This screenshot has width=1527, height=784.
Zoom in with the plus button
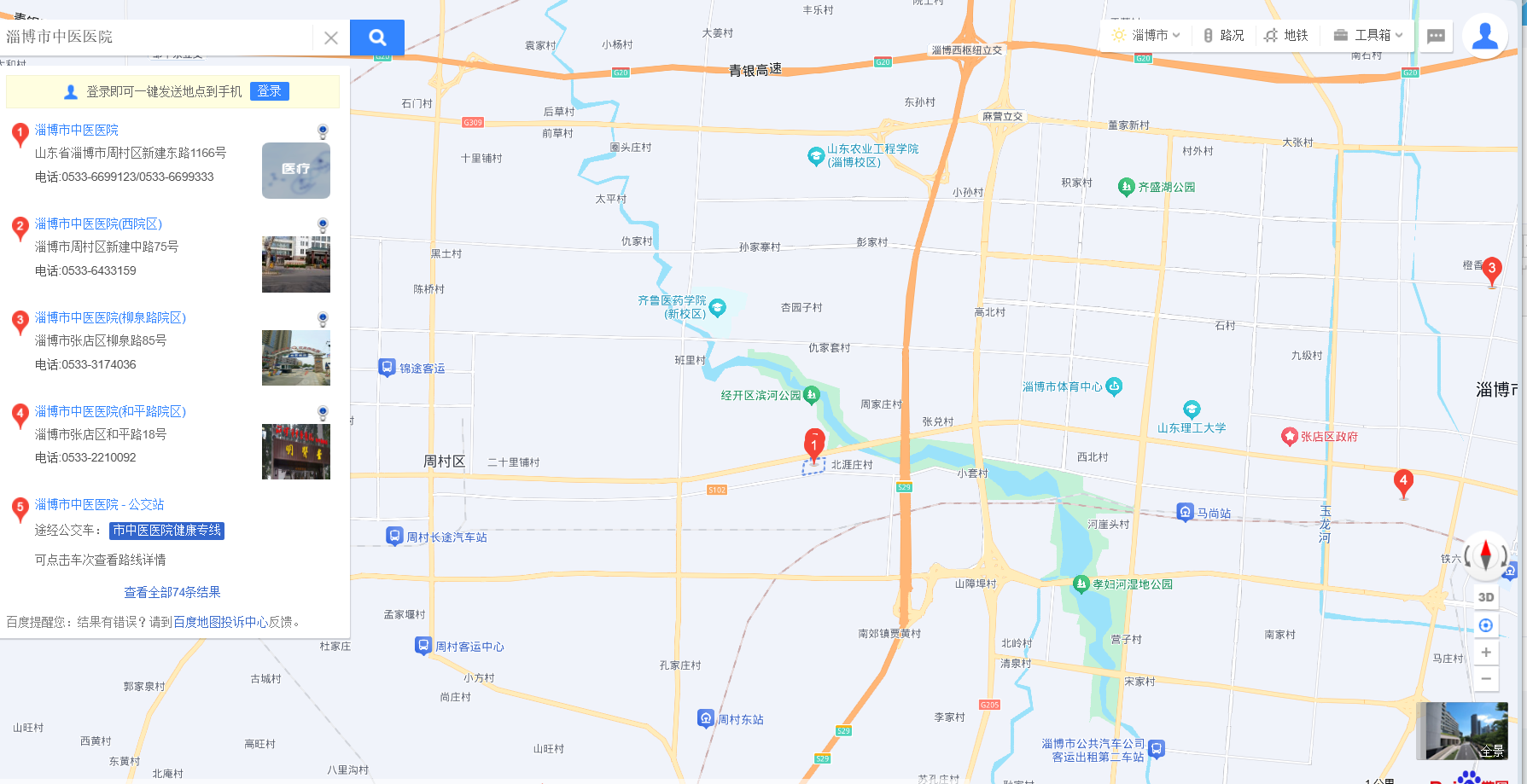(x=1485, y=653)
